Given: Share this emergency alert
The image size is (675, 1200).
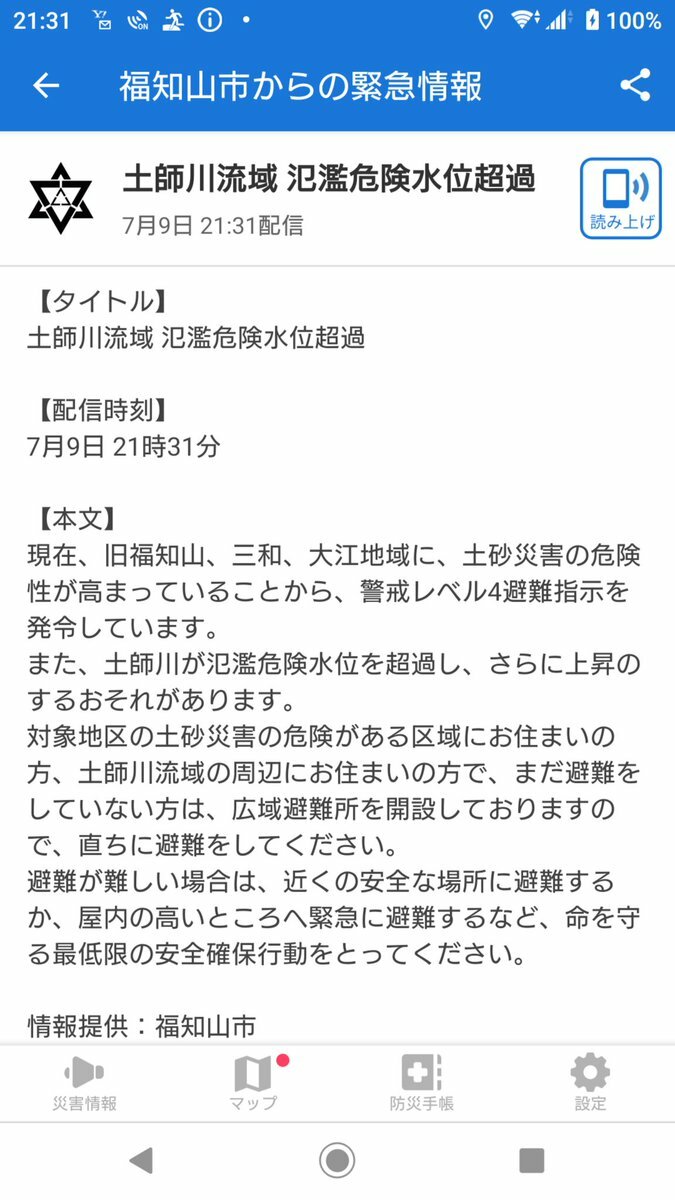Looking at the screenshot, I should point(635,86).
